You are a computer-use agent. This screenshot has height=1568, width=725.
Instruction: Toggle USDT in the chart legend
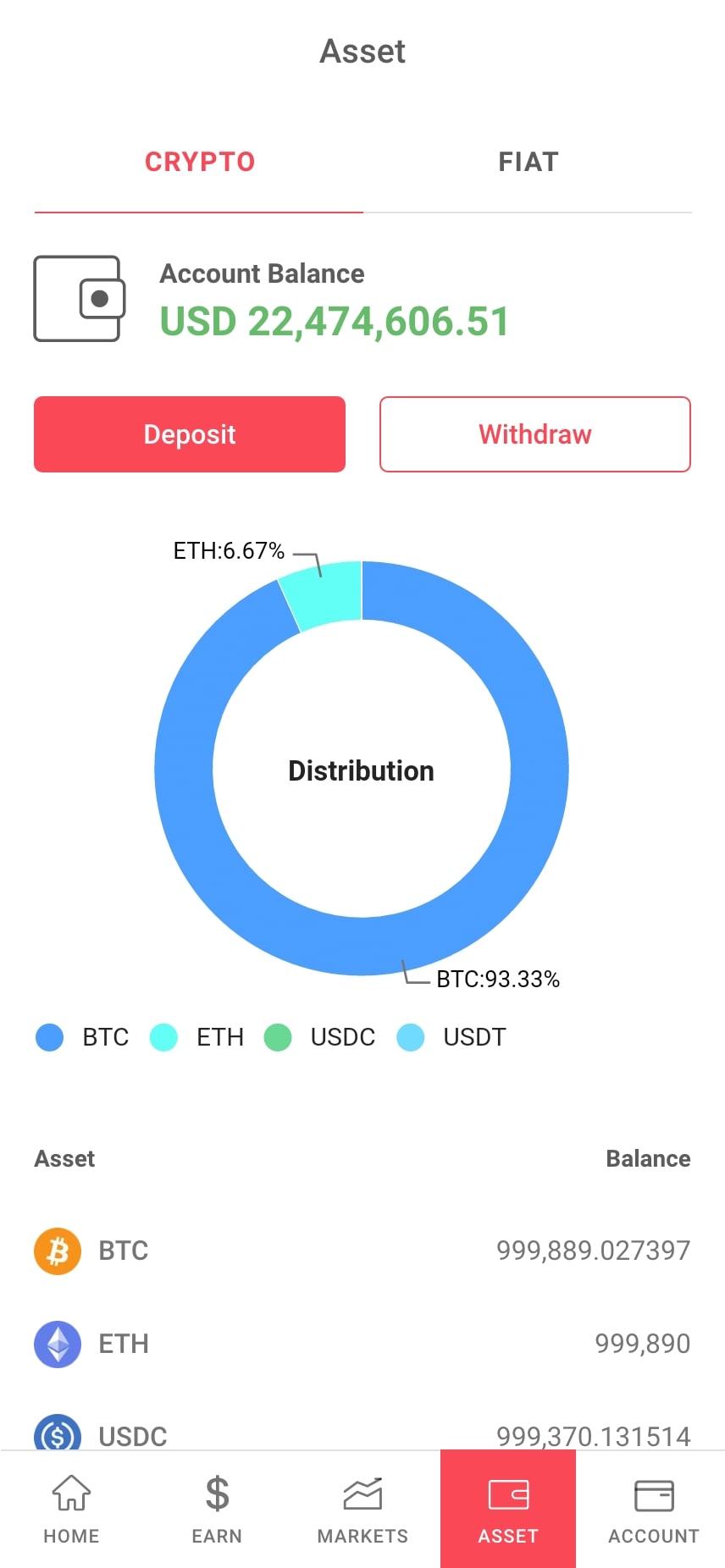(x=452, y=1037)
